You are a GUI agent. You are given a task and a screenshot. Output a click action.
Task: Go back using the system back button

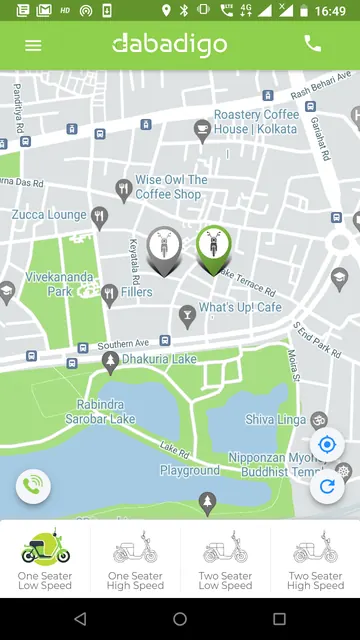click(x=80, y=619)
